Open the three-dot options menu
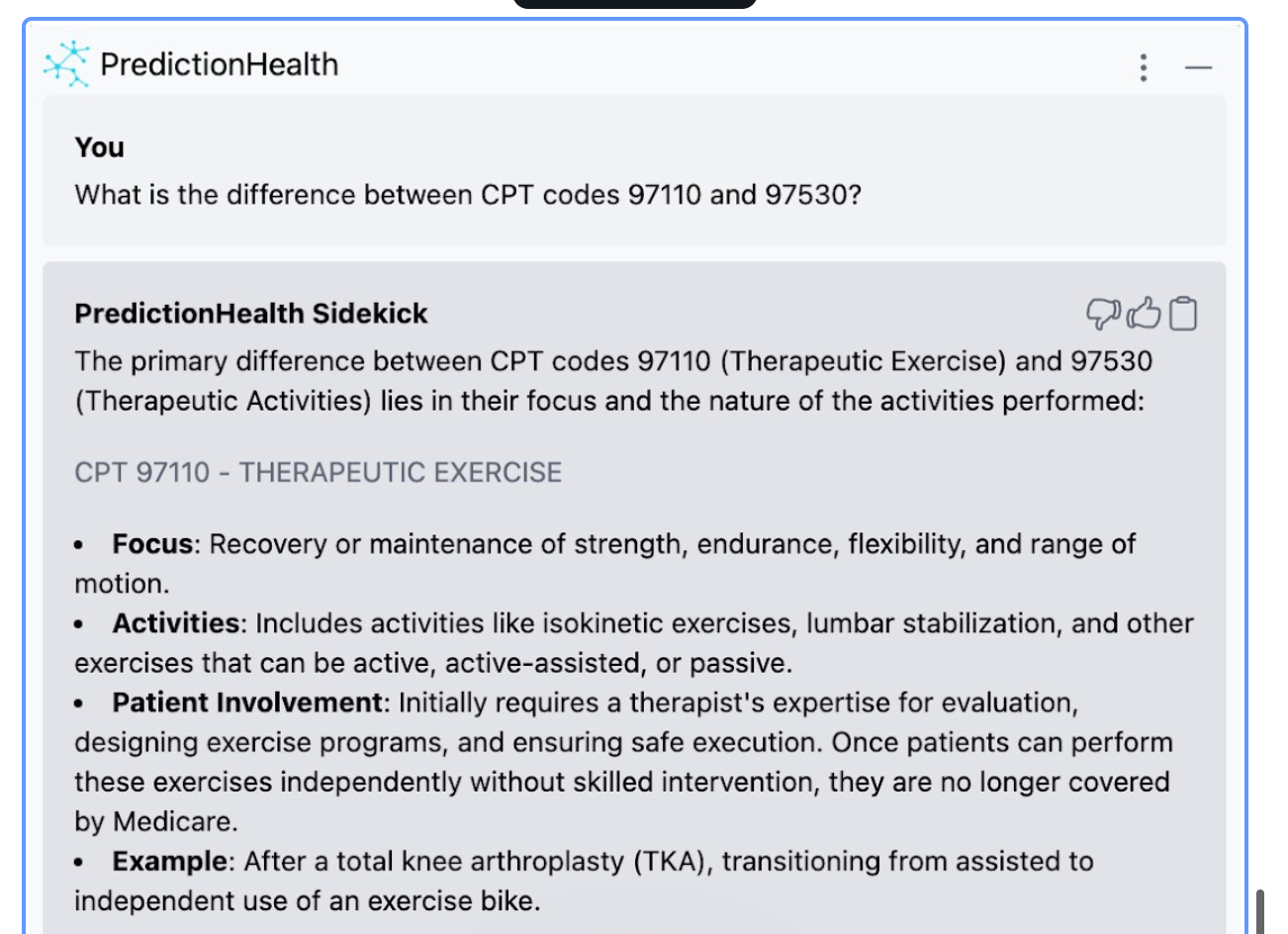The height and width of the screenshot is (934, 1288). tap(1144, 67)
